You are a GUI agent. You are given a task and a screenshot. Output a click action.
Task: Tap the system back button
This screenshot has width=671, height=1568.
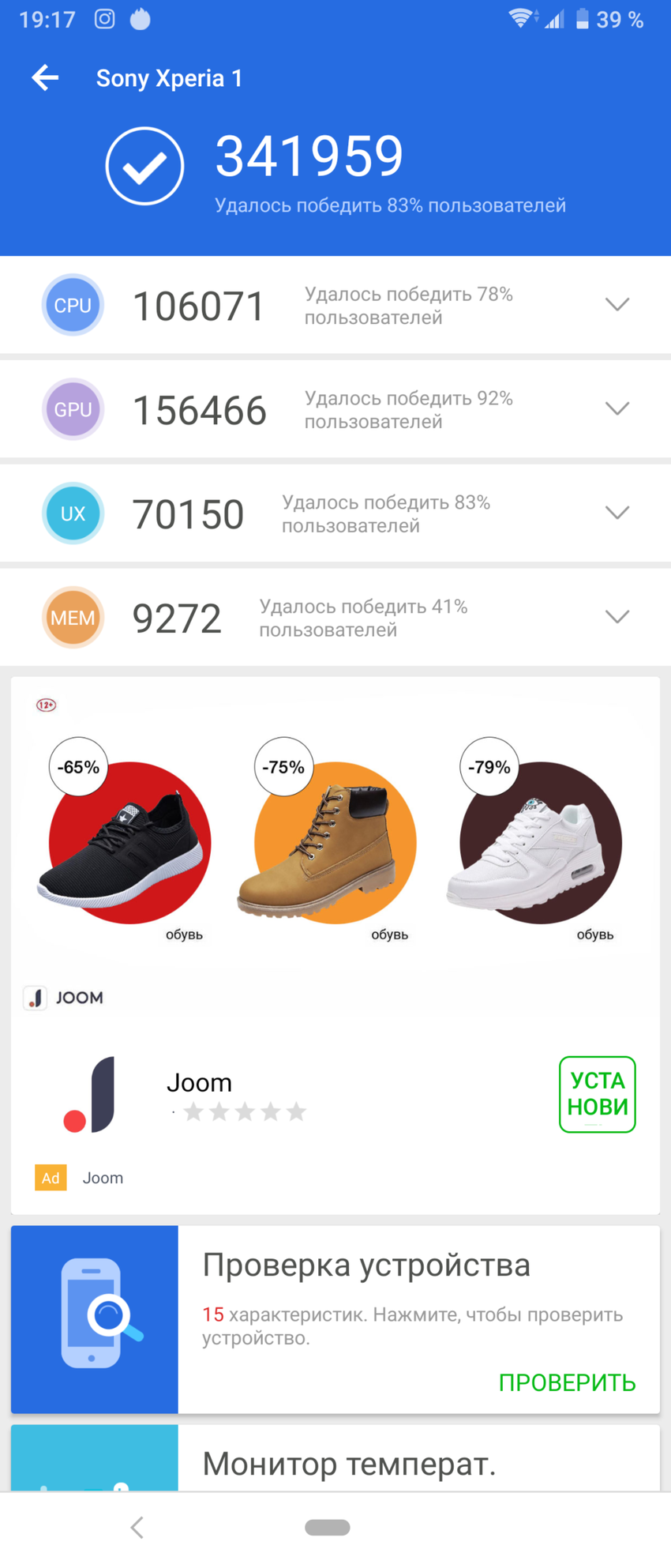(137, 1528)
